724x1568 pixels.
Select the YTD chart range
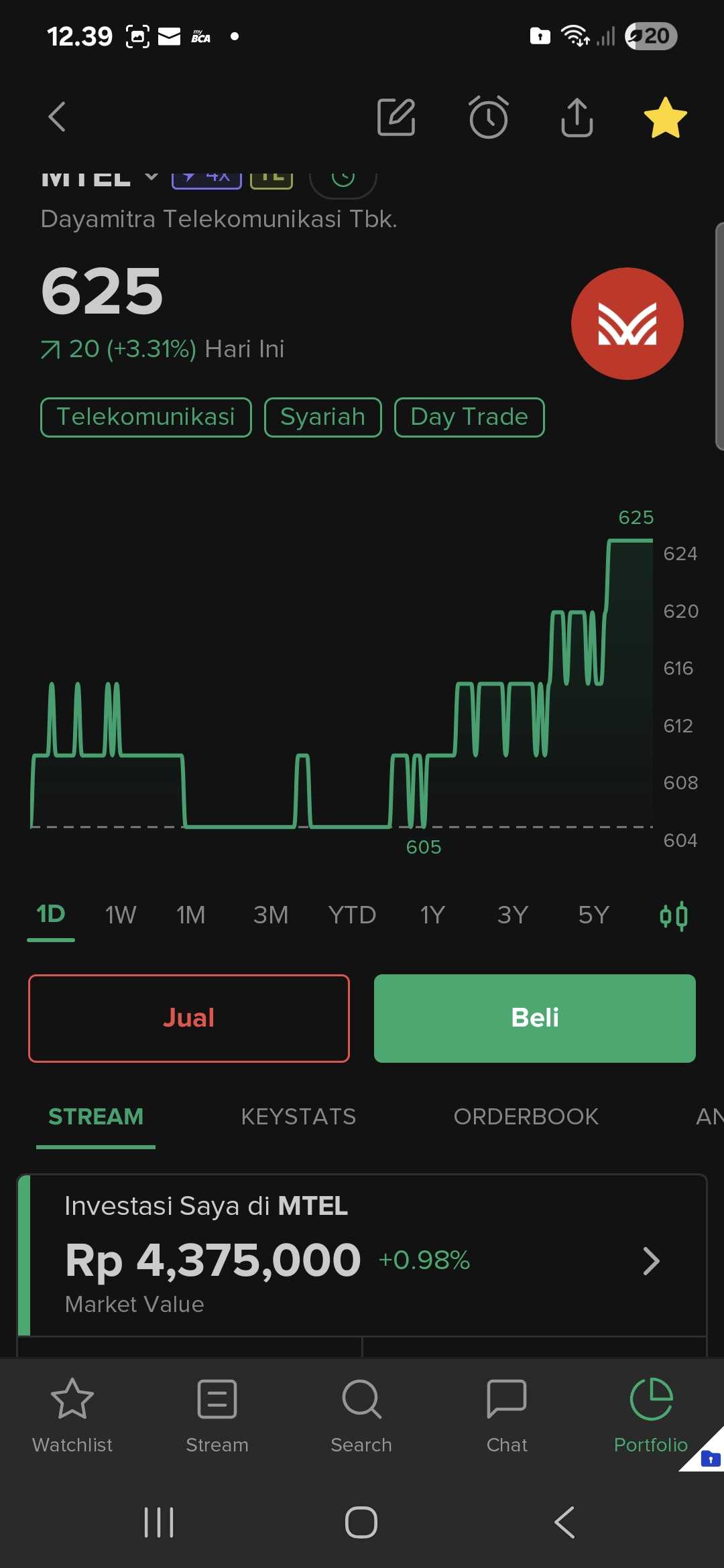point(352,915)
